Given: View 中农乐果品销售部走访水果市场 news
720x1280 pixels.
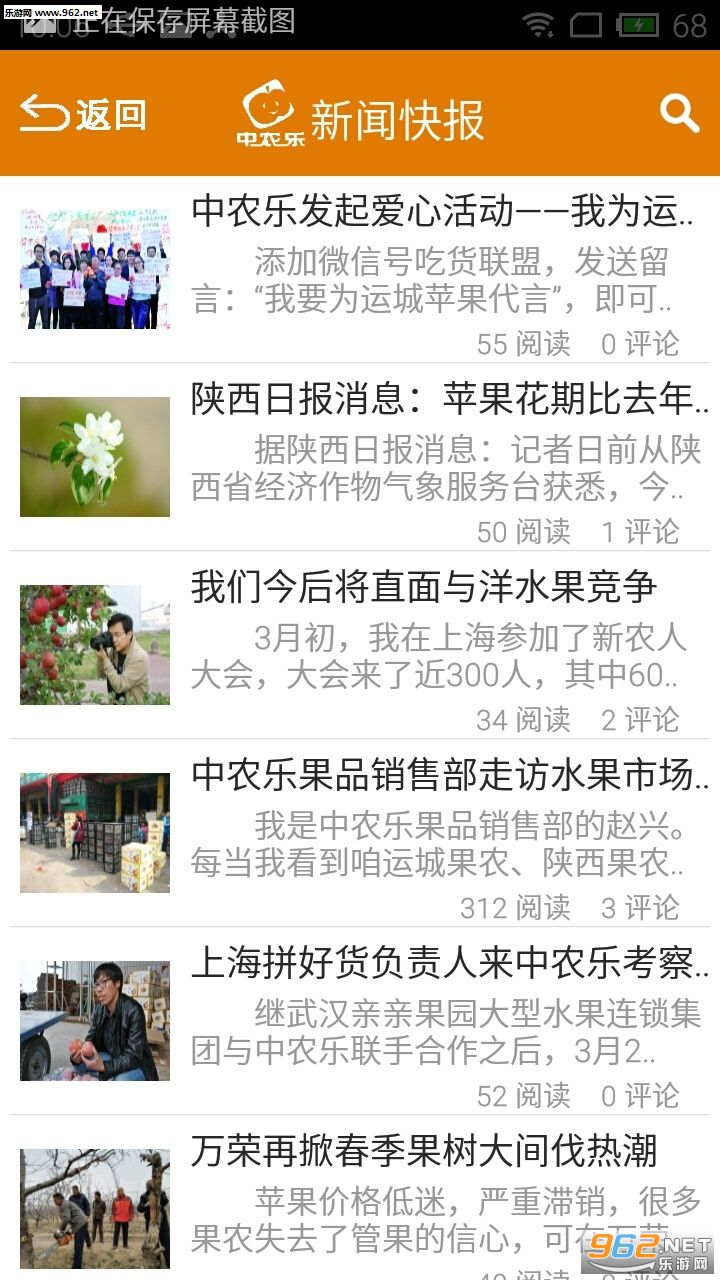Looking at the screenshot, I should pyautogui.click(x=448, y=775).
